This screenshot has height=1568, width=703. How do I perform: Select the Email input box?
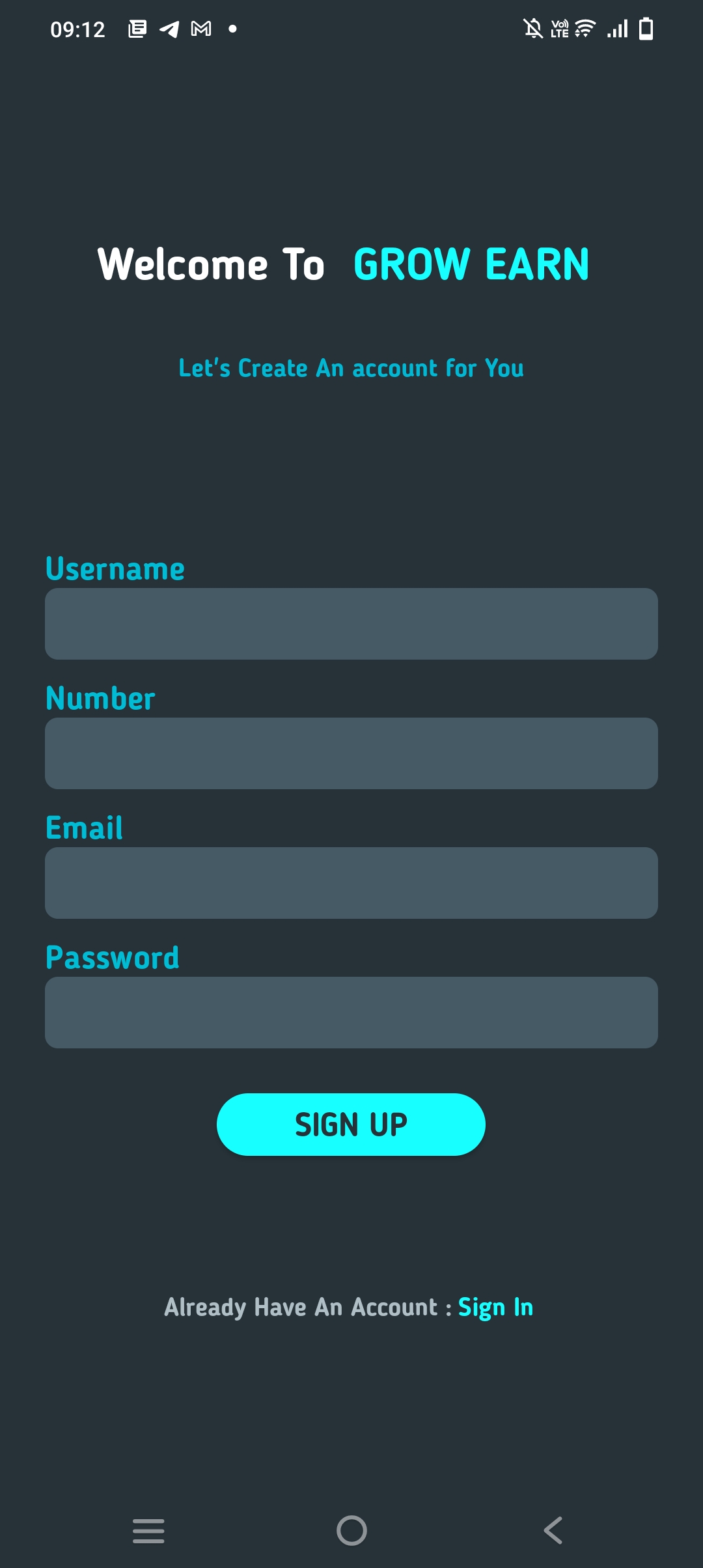pos(351,883)
